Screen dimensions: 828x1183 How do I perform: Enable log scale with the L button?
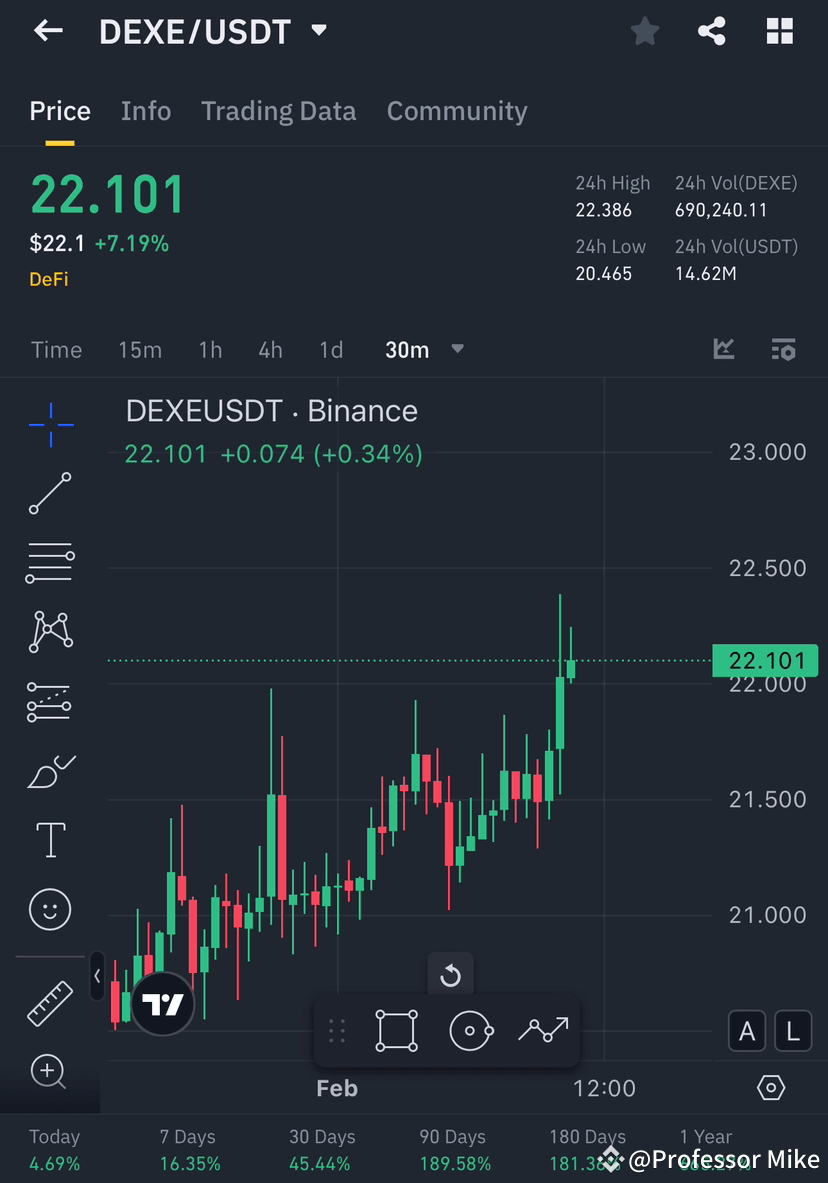(x=793, y=1031)
